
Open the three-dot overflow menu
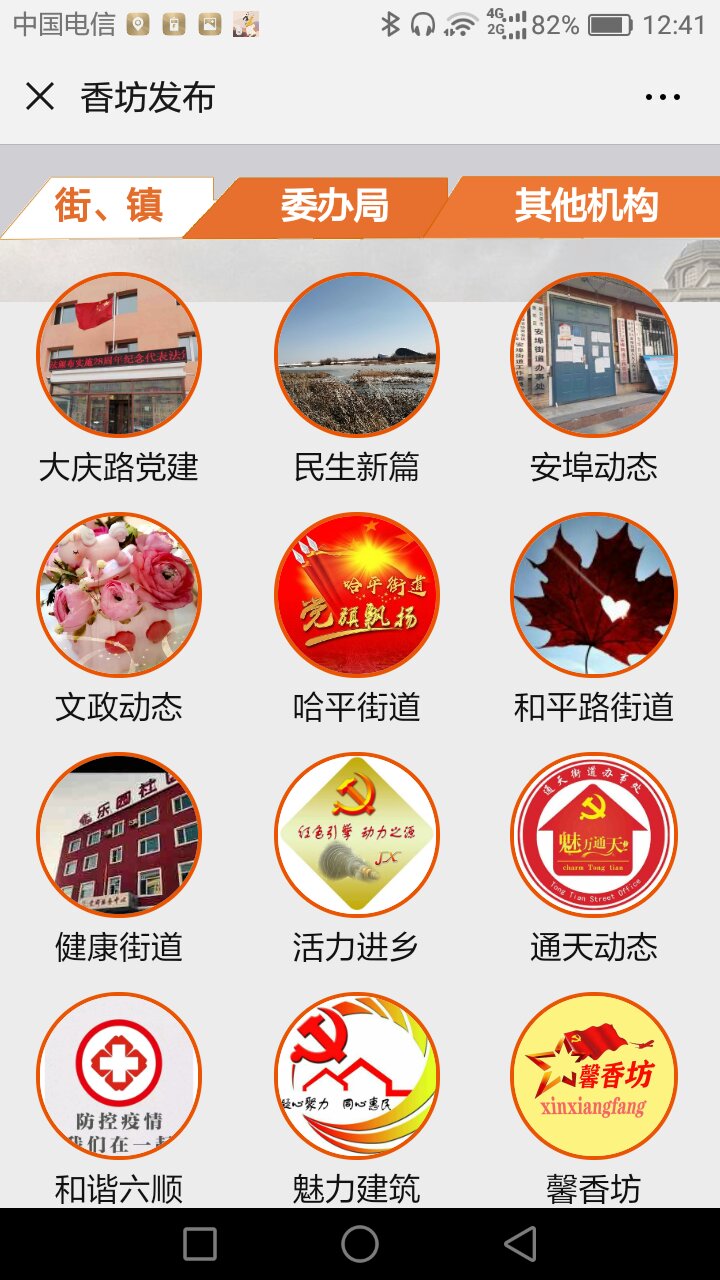tap(662, 97)
